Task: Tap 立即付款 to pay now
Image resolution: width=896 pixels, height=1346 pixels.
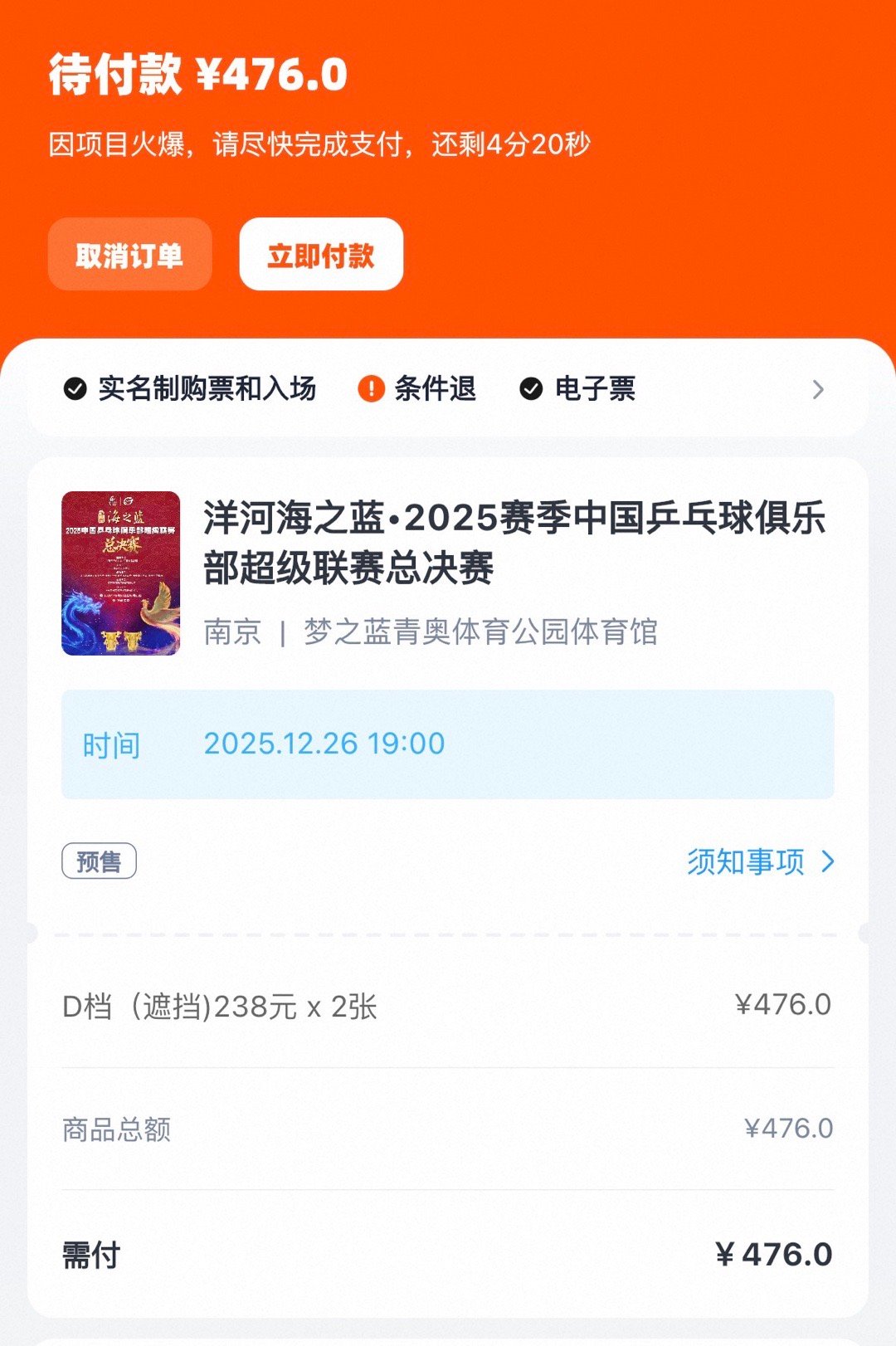Action: (320, 255)
